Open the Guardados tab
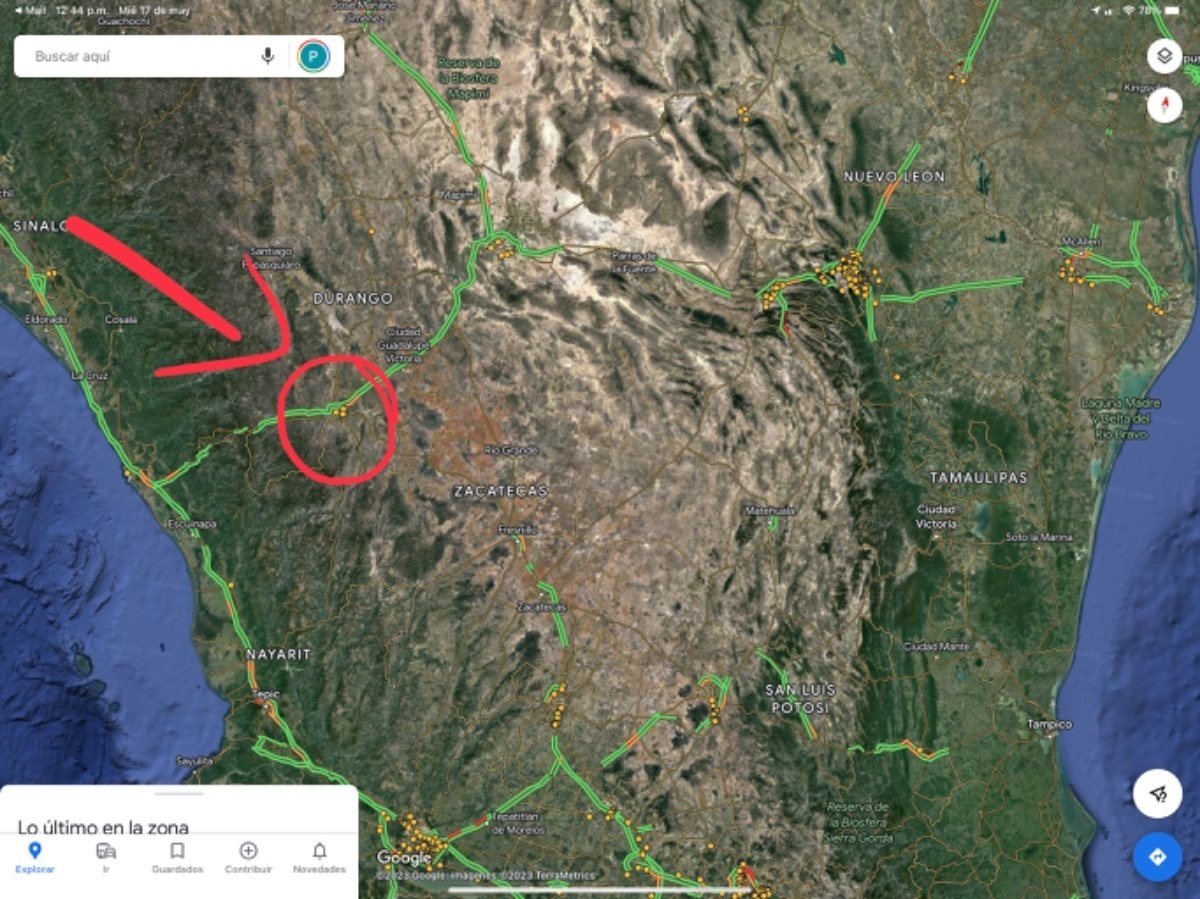Screen dimensions: 1200x899 coord(177,858)
